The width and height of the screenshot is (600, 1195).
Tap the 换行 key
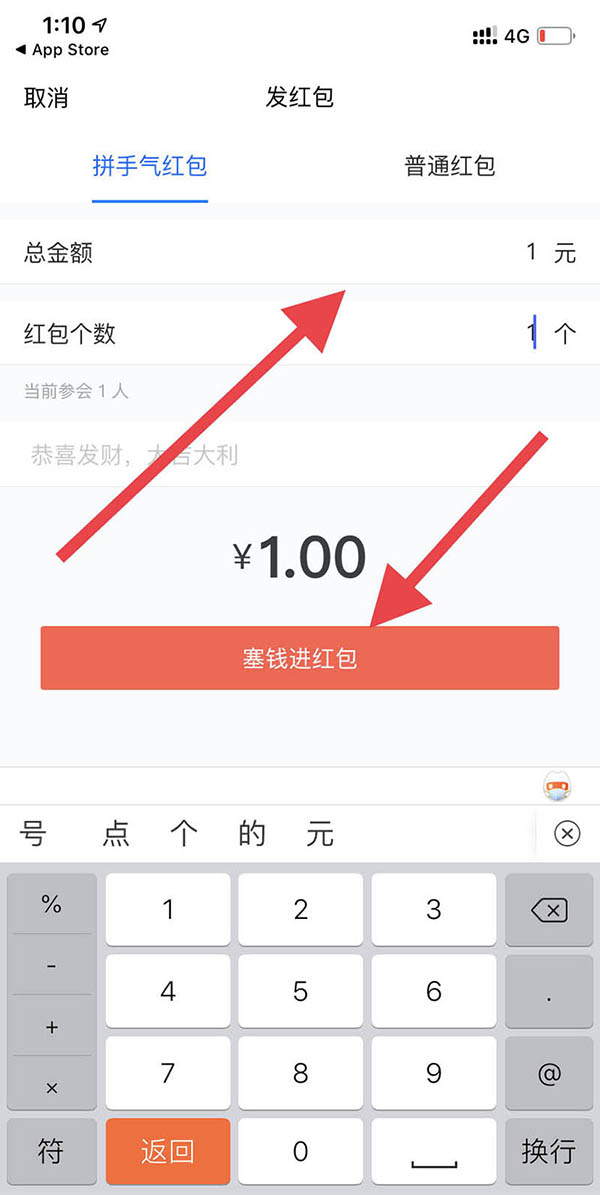tap(549, 1151)
